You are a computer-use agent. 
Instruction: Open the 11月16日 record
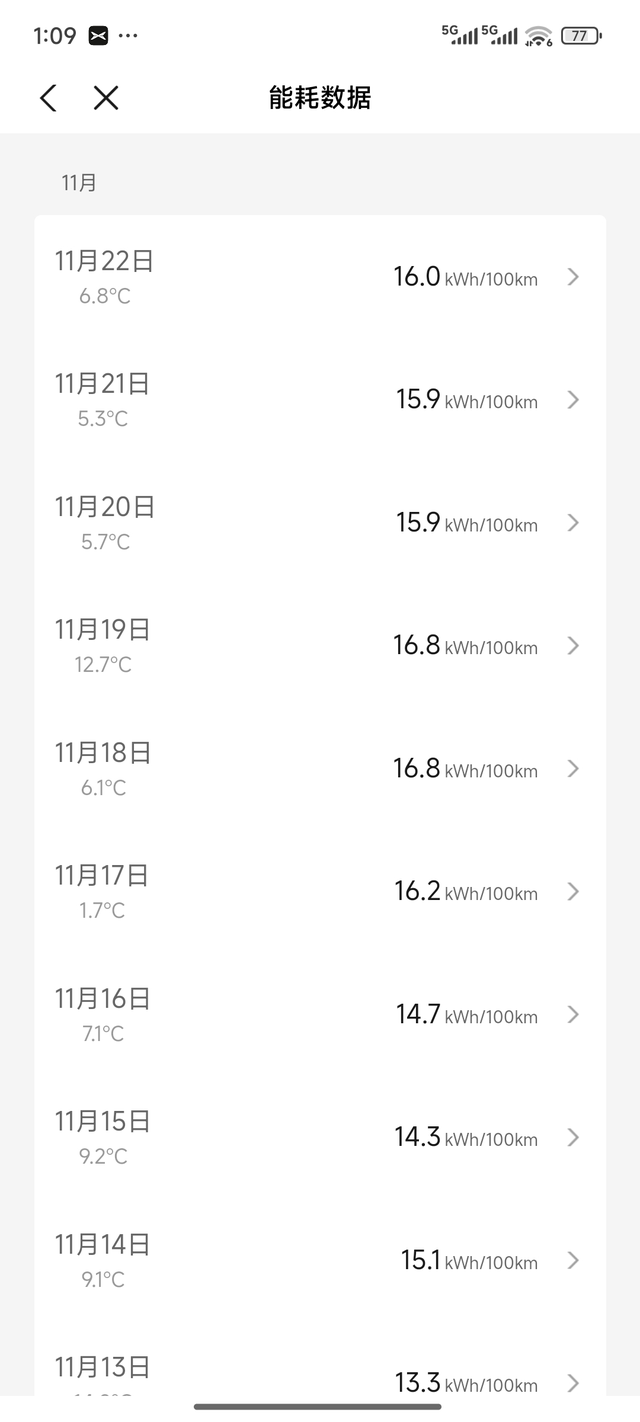pyautogui.click(x=320, y=1015)
